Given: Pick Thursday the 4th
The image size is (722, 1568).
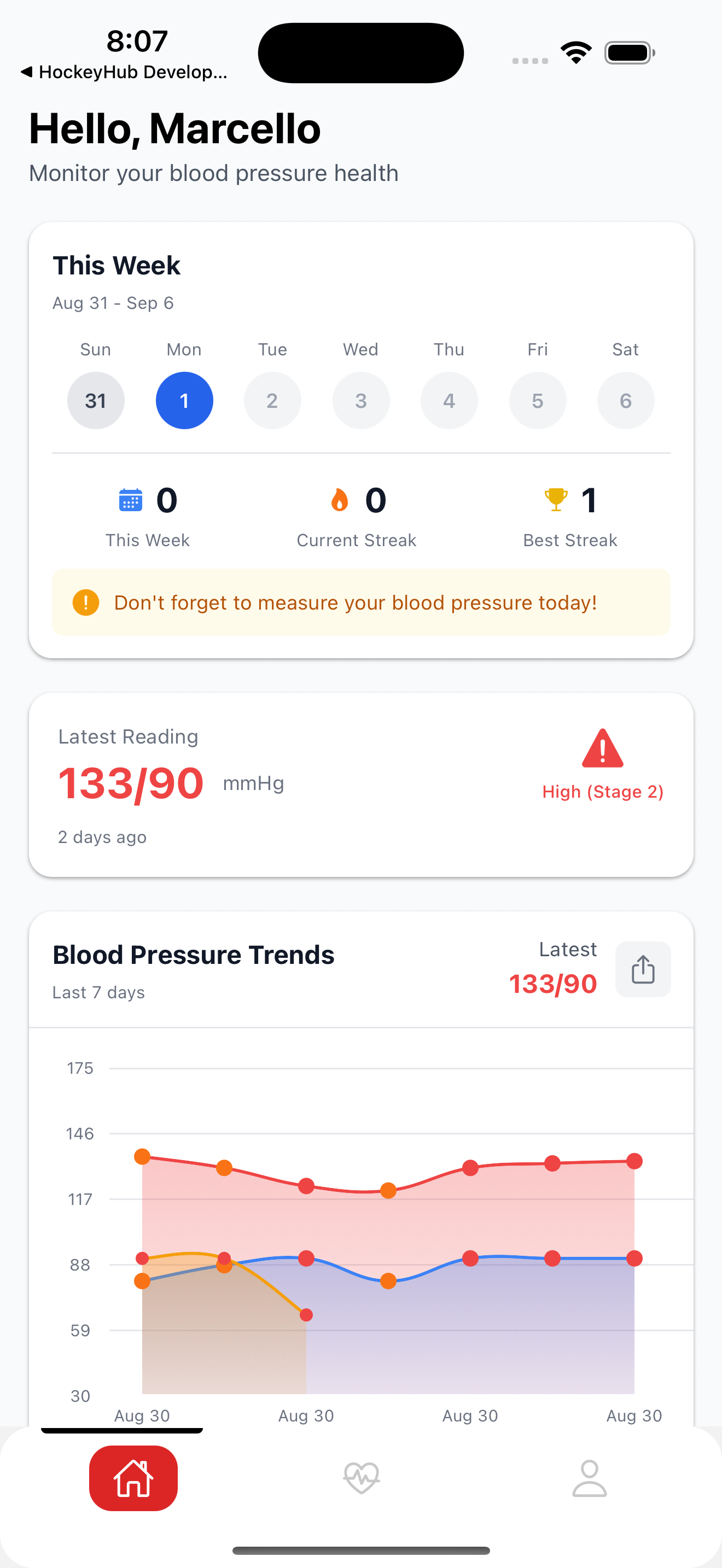Looking at the screenshot, I should 449,401.
